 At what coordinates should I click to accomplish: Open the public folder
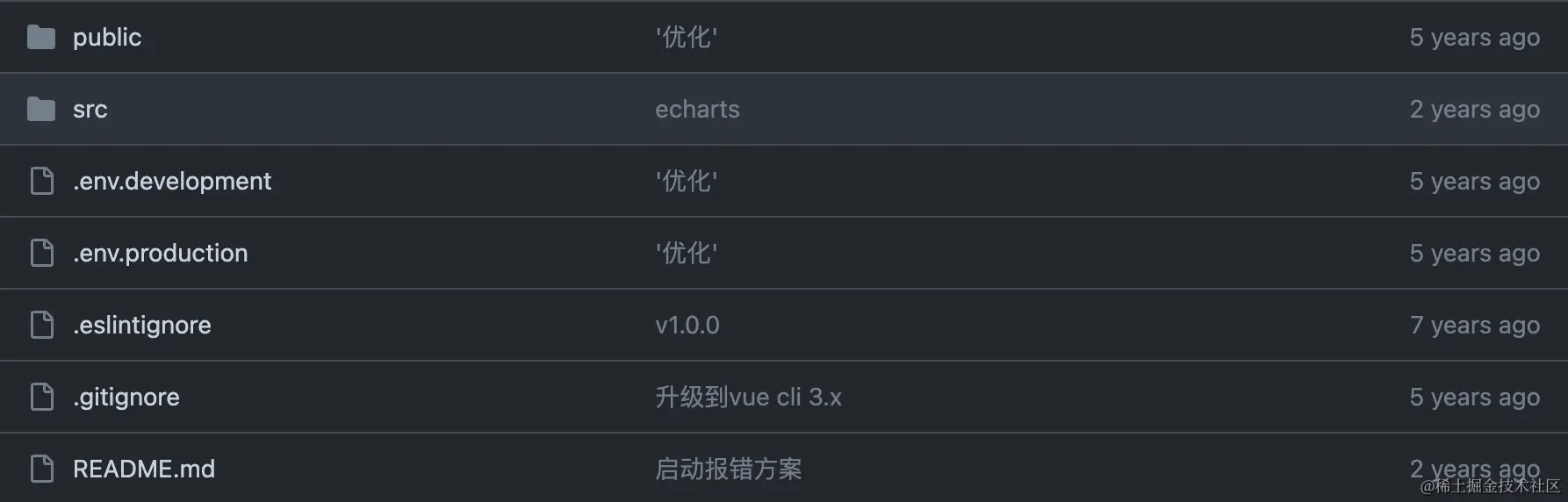[107, 37]
